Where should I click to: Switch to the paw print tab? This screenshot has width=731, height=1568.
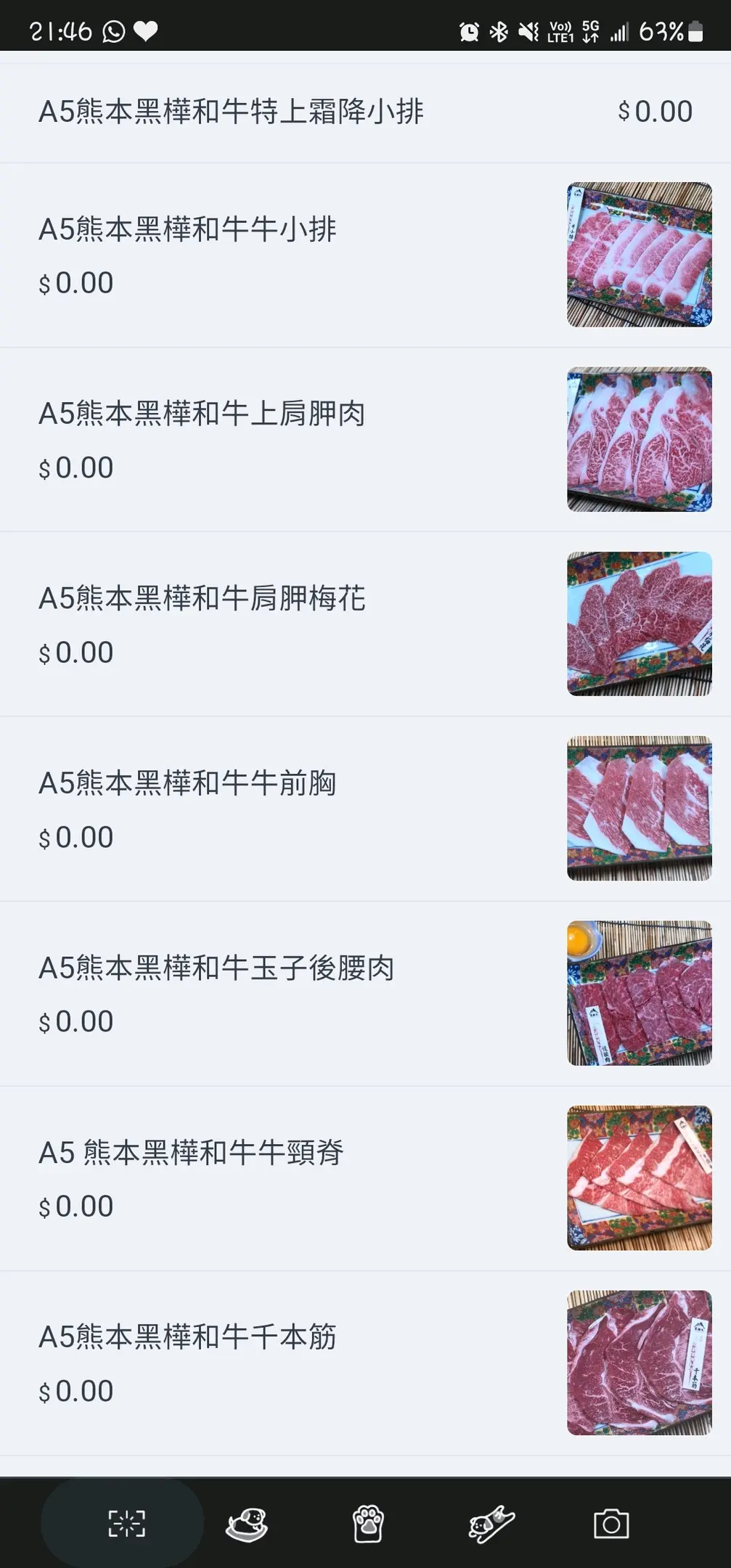click(x=368, y=1523)
